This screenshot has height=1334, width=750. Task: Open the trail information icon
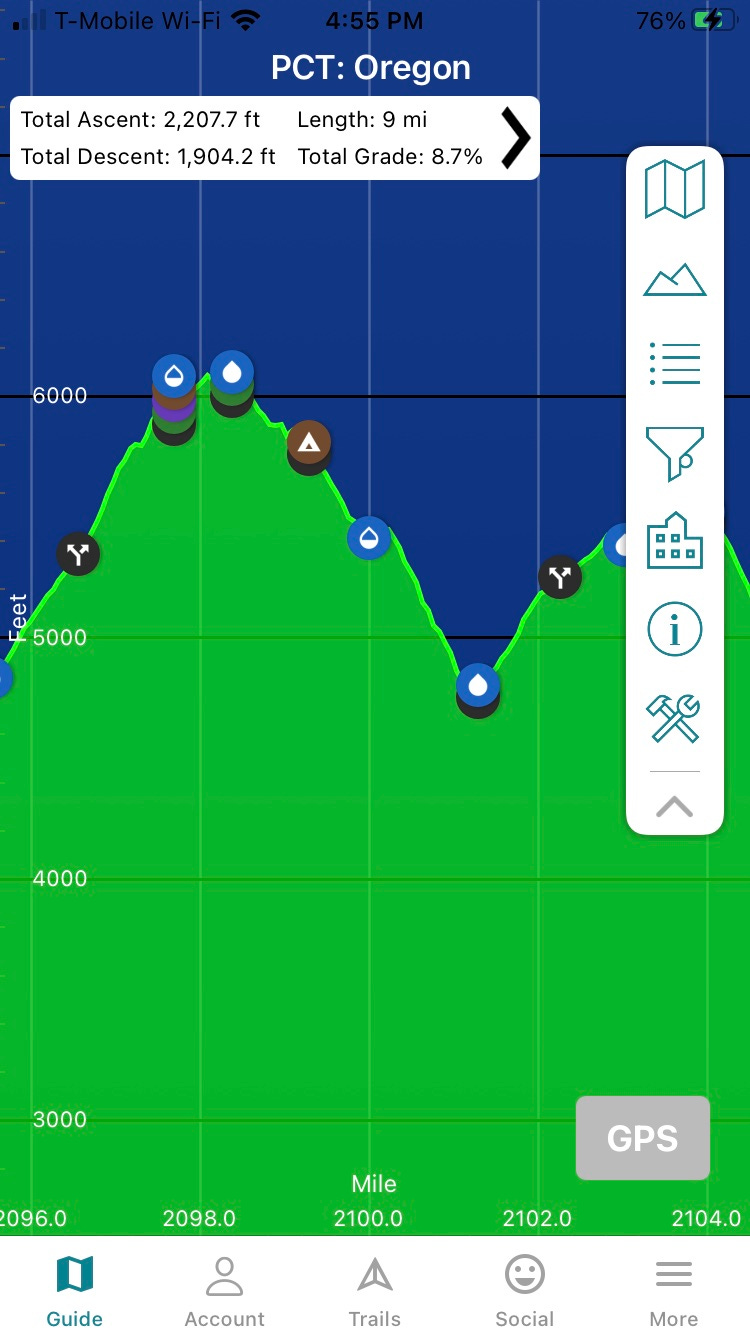(675, 630)
